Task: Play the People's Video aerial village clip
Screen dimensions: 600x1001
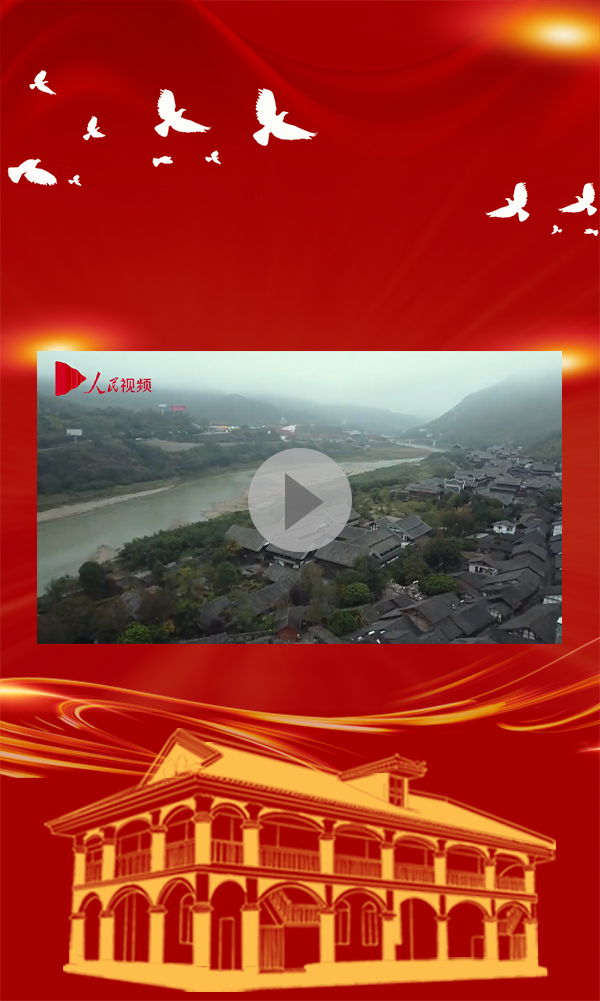Action: coord(299,500)
